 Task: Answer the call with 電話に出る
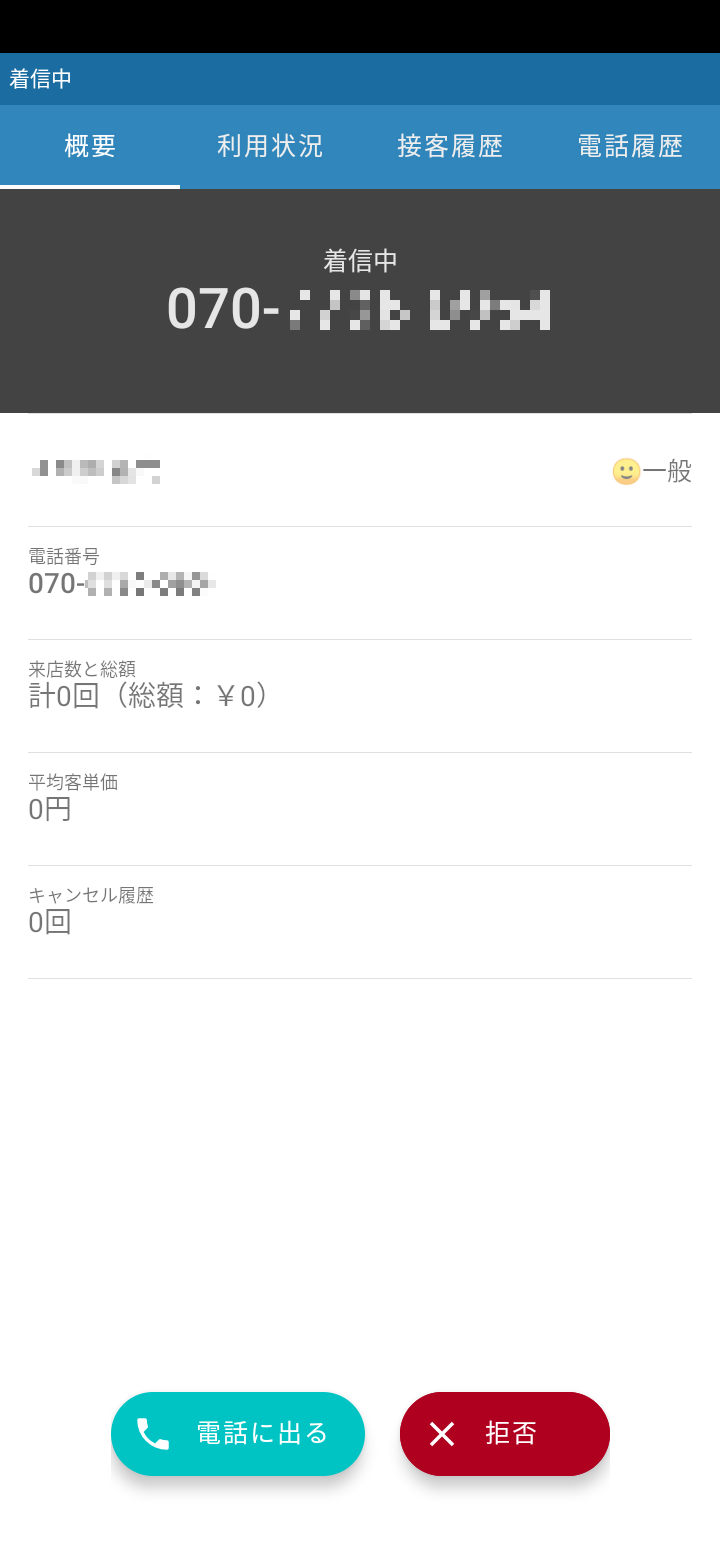tap(238, 1433)
